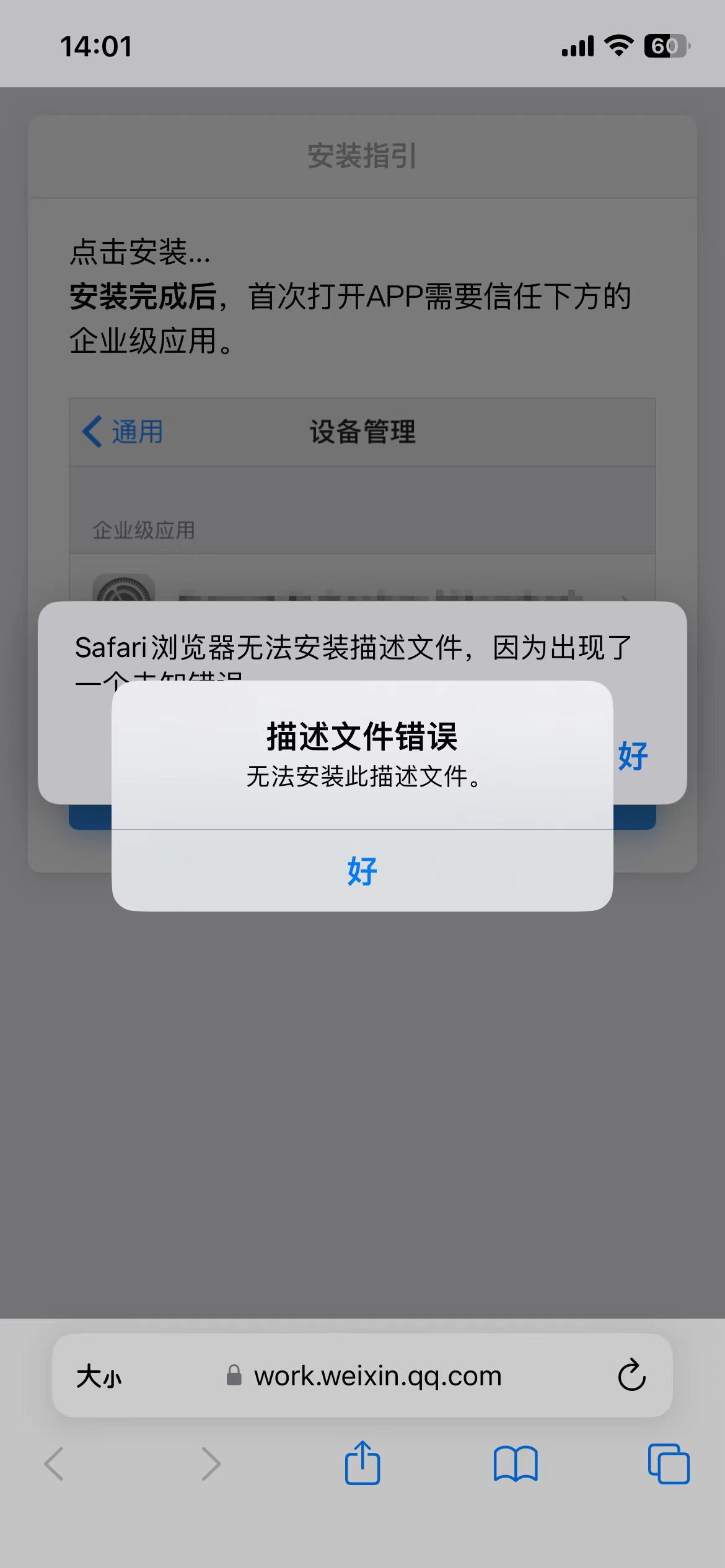Screen dimensions: 725x1568
Task: Open Safari bookmarks
Action: [516, 1464]
